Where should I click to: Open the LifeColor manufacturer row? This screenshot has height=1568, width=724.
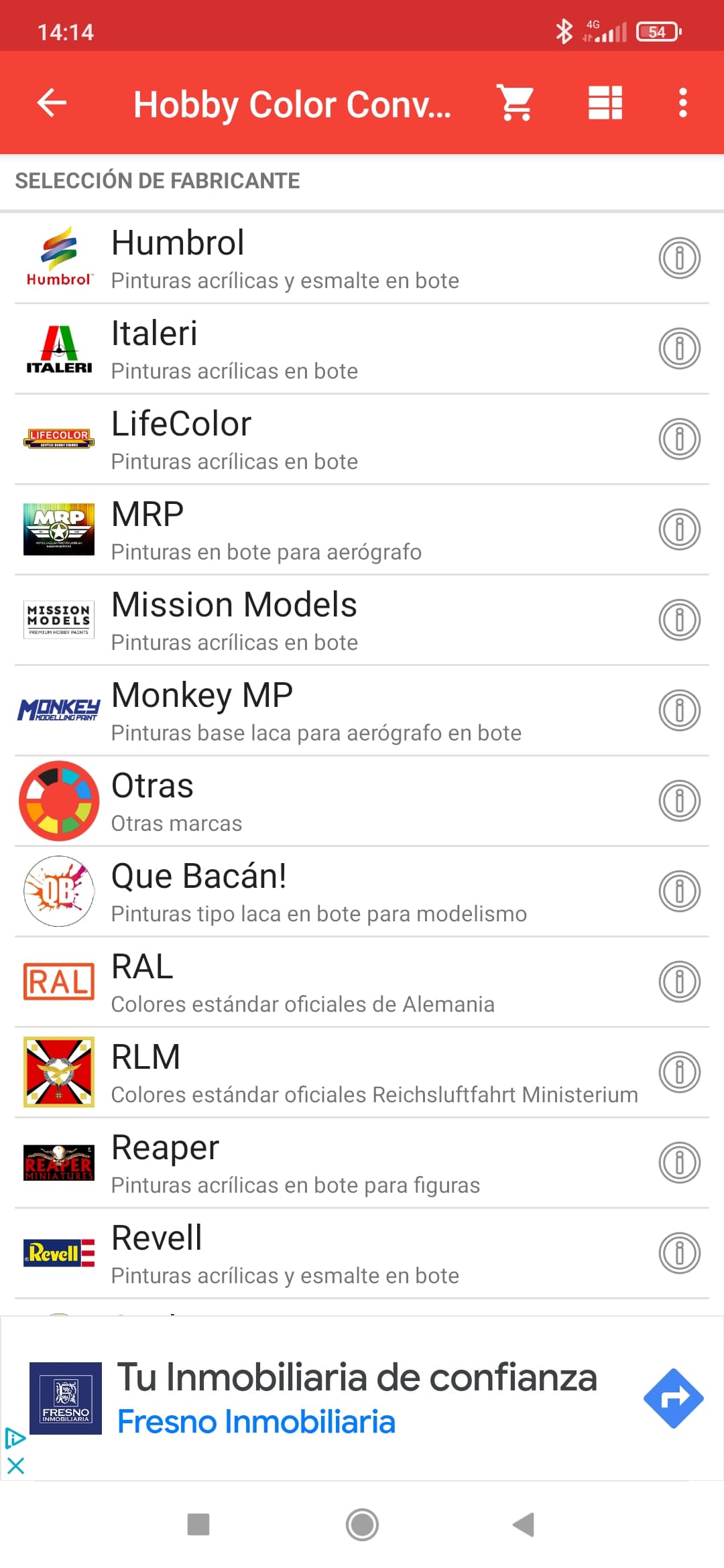point(335,440)
